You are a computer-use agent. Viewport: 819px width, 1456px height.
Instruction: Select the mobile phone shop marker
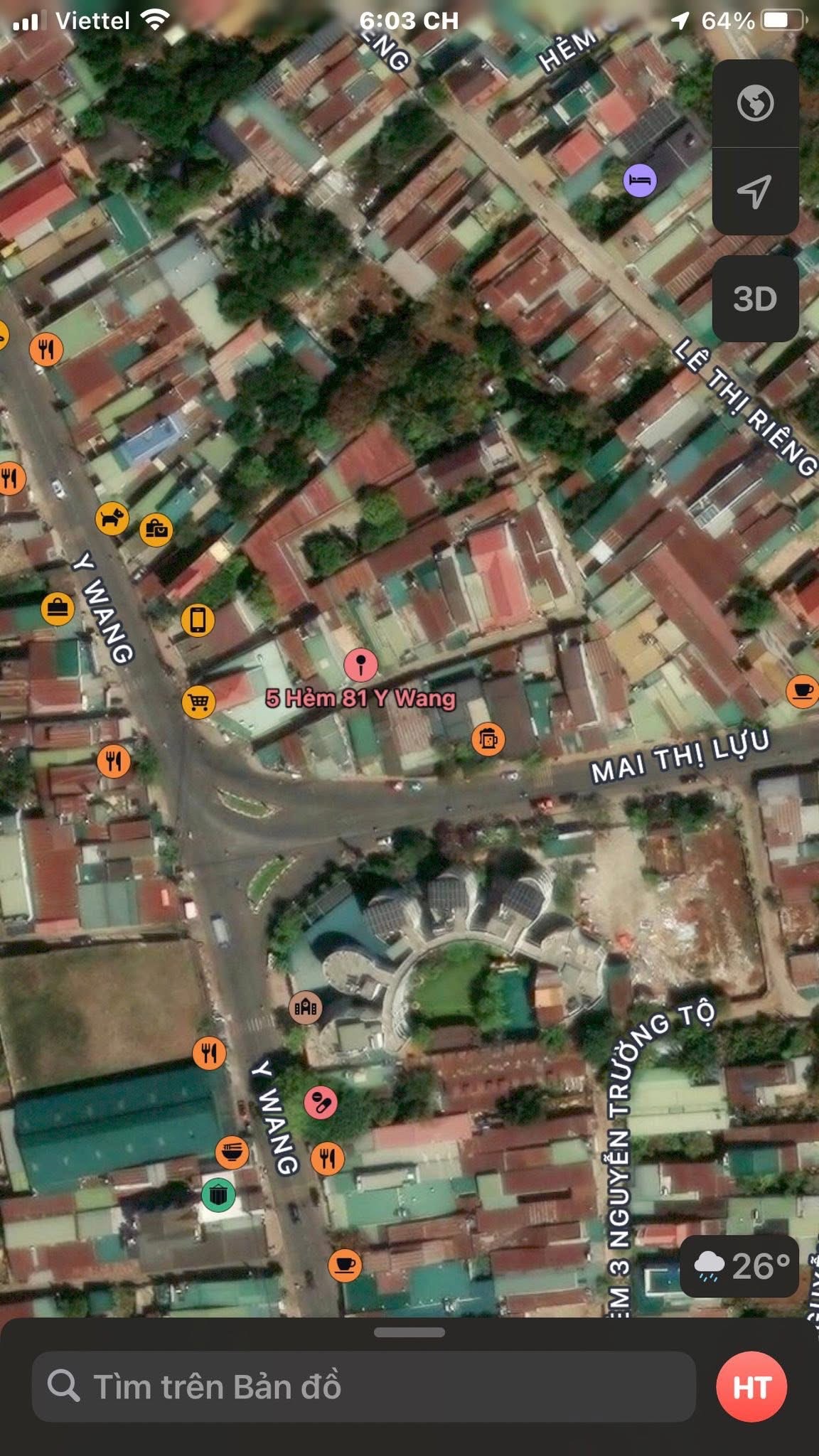[x=198, y=620]
